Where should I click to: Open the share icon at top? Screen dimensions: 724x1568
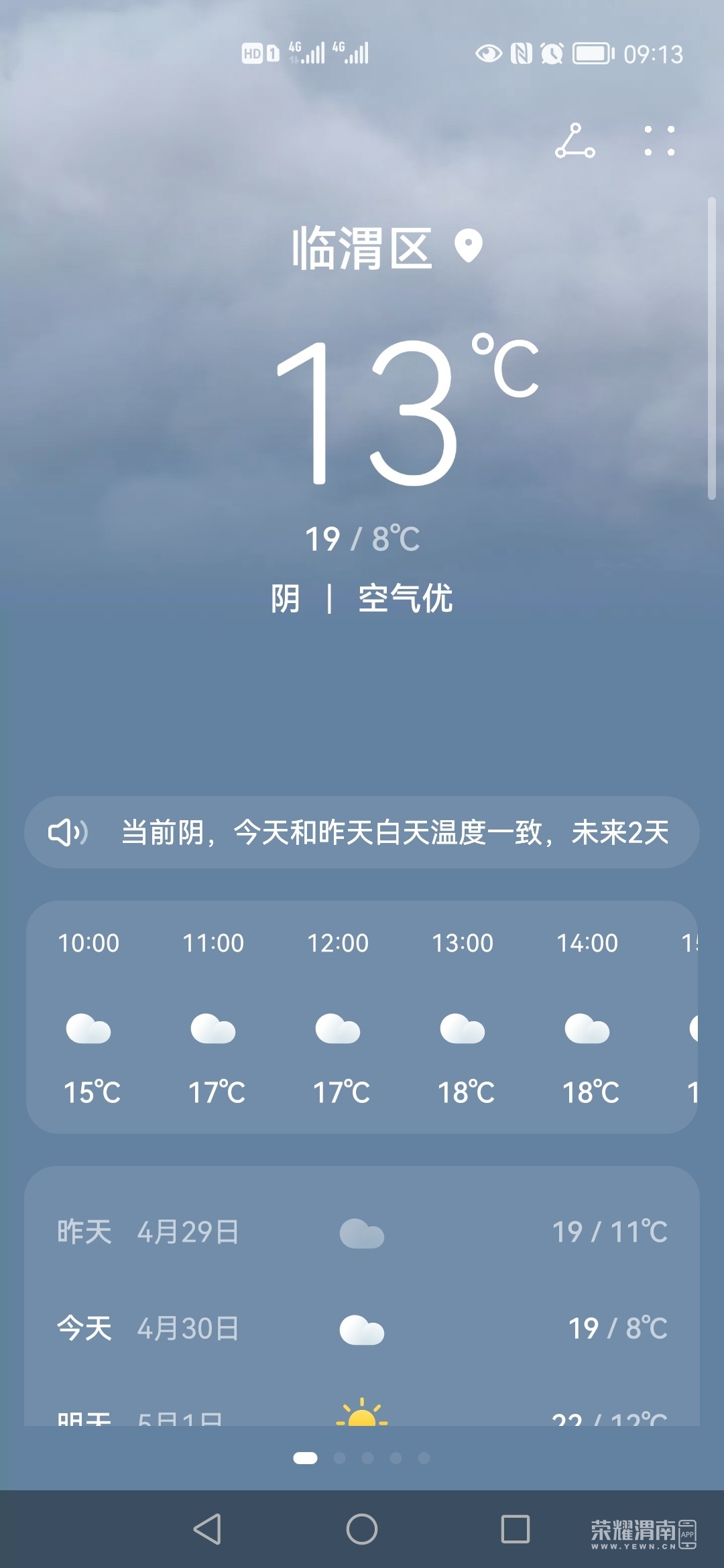(x=575, y=141)
